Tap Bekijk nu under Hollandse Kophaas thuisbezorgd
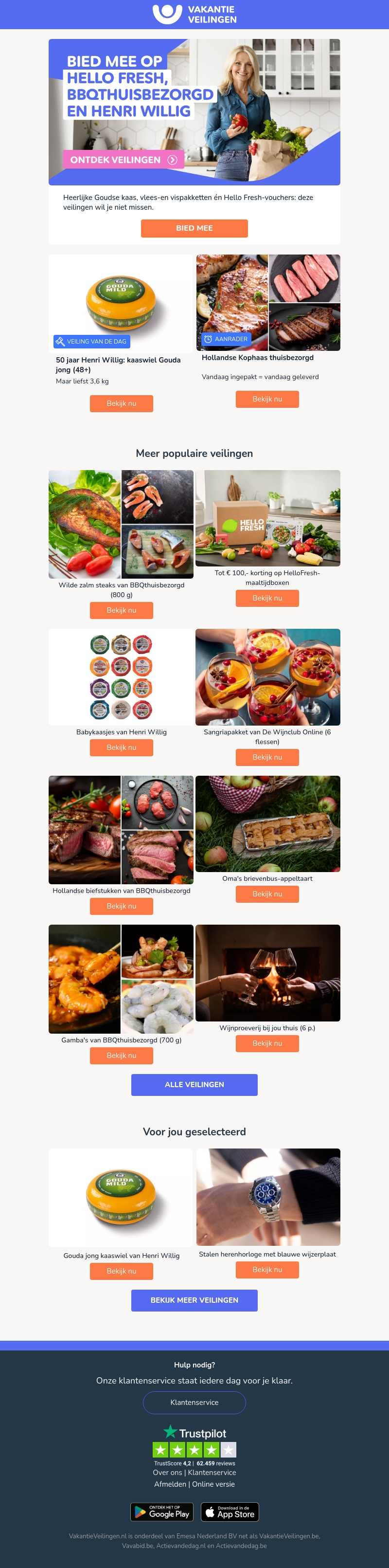 coord(267,400)
